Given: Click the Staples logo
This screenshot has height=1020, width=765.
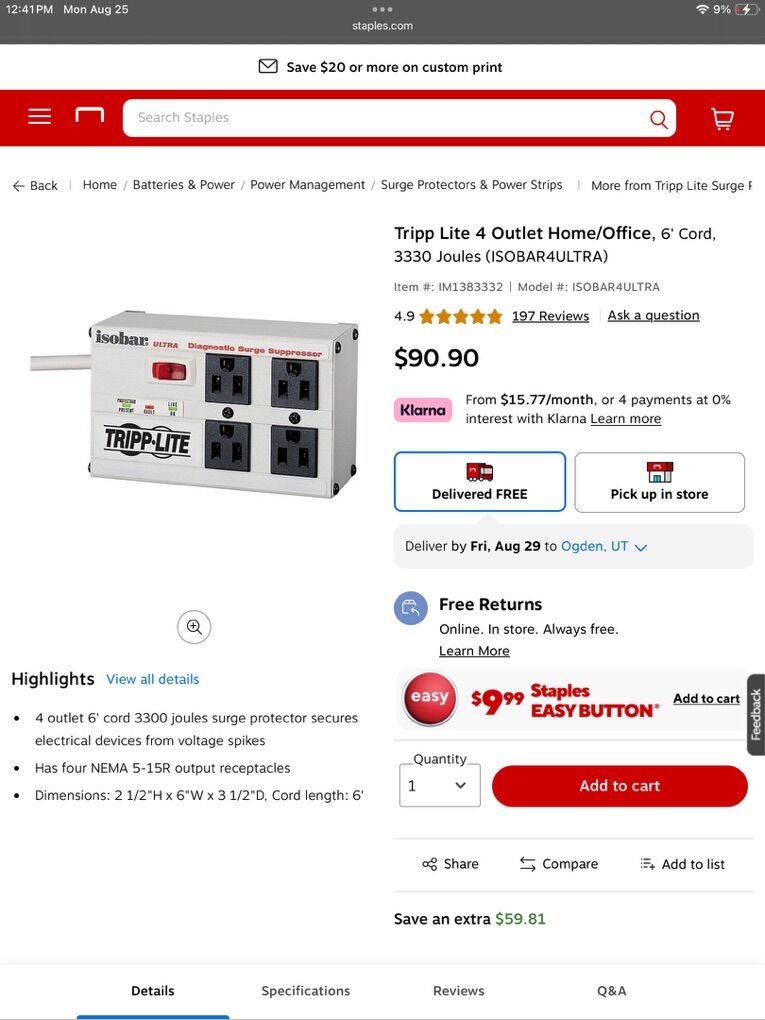Looking at the screenshot, I should tap(88, 116).
